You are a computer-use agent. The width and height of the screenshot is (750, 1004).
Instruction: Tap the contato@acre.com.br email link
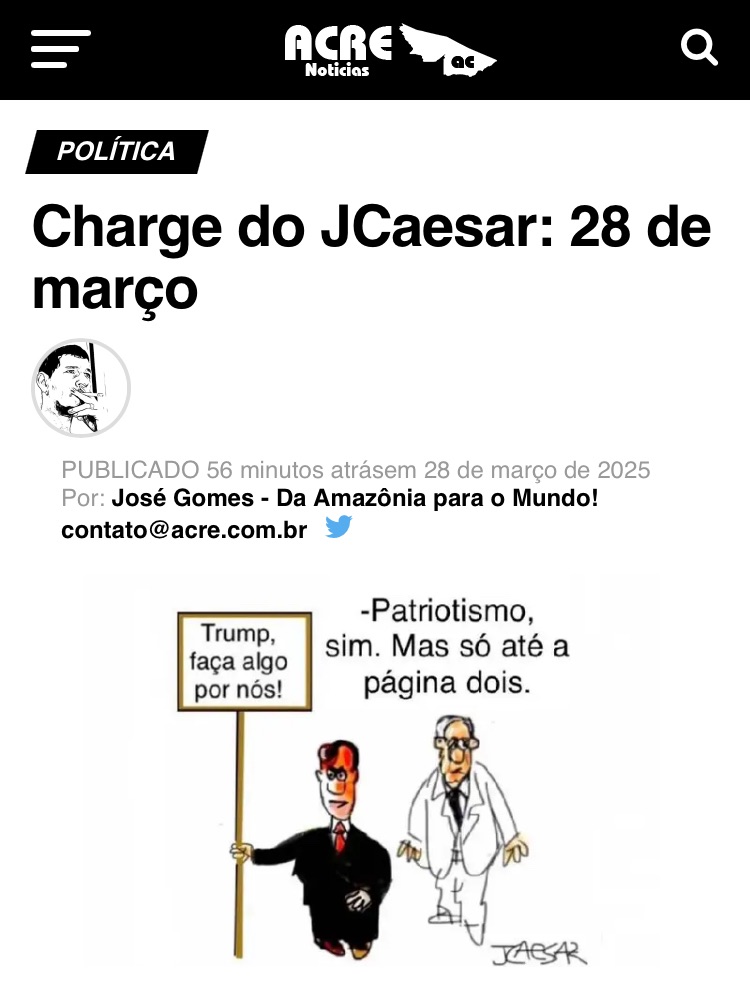[x=184, y=530]
